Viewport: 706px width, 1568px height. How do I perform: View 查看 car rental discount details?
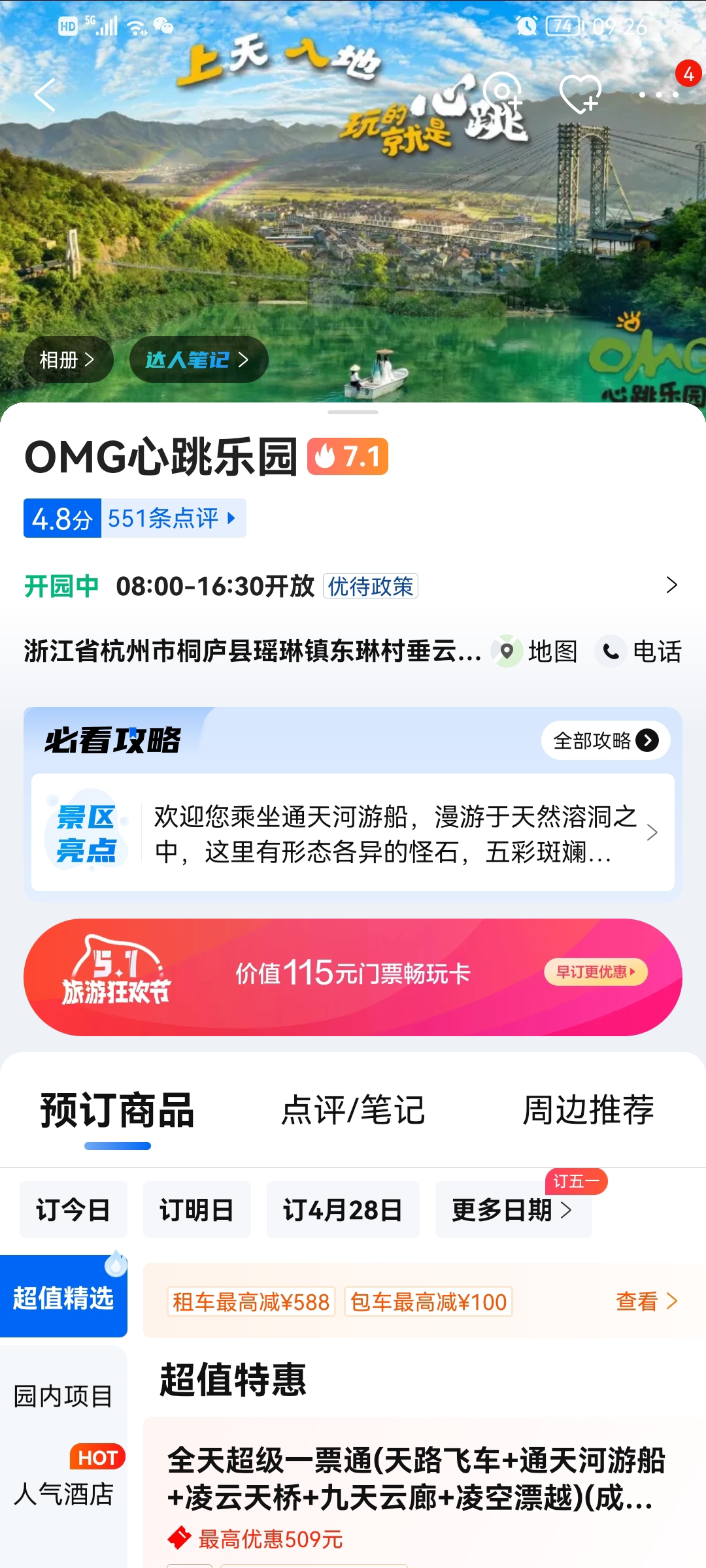click(647, 1301)
